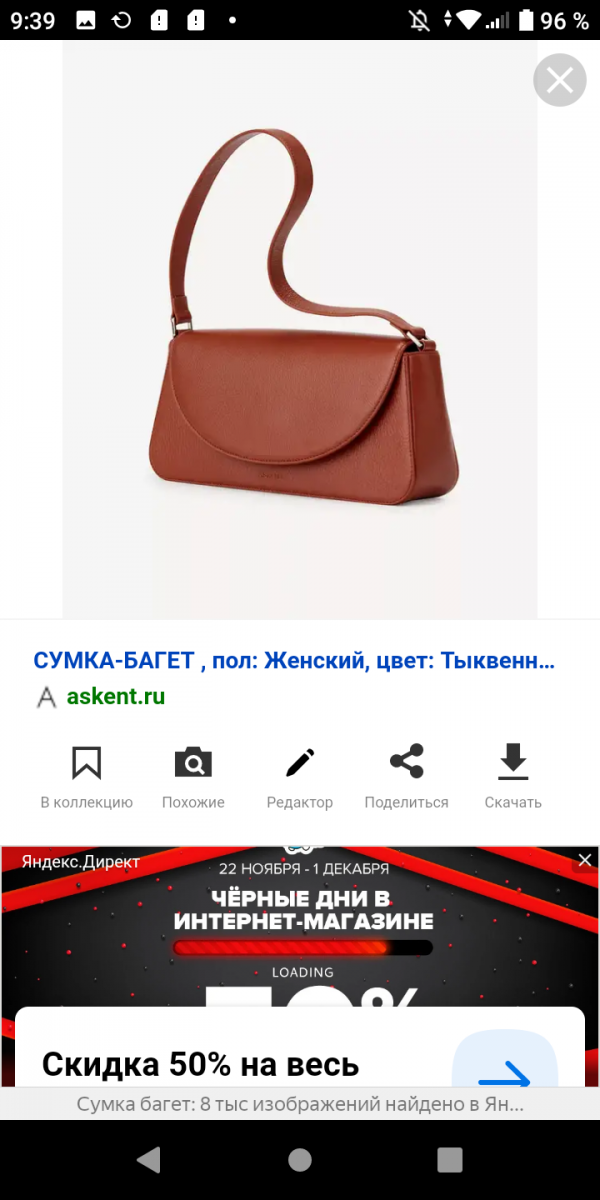Screen dimensions: 600x1200
Task: Visit the askent.ru source site
Action: coord(116,696)
